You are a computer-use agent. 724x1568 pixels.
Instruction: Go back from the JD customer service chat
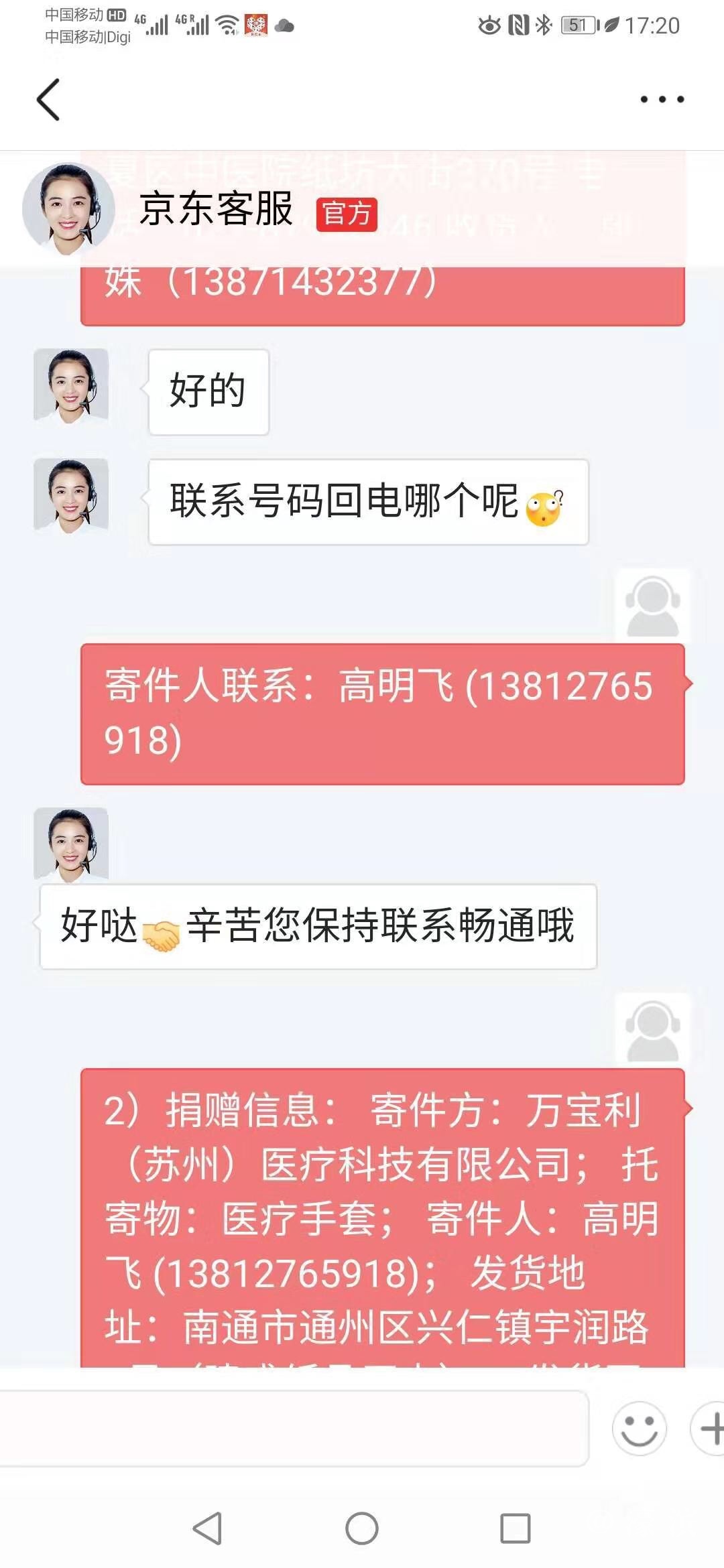[48, 100]
